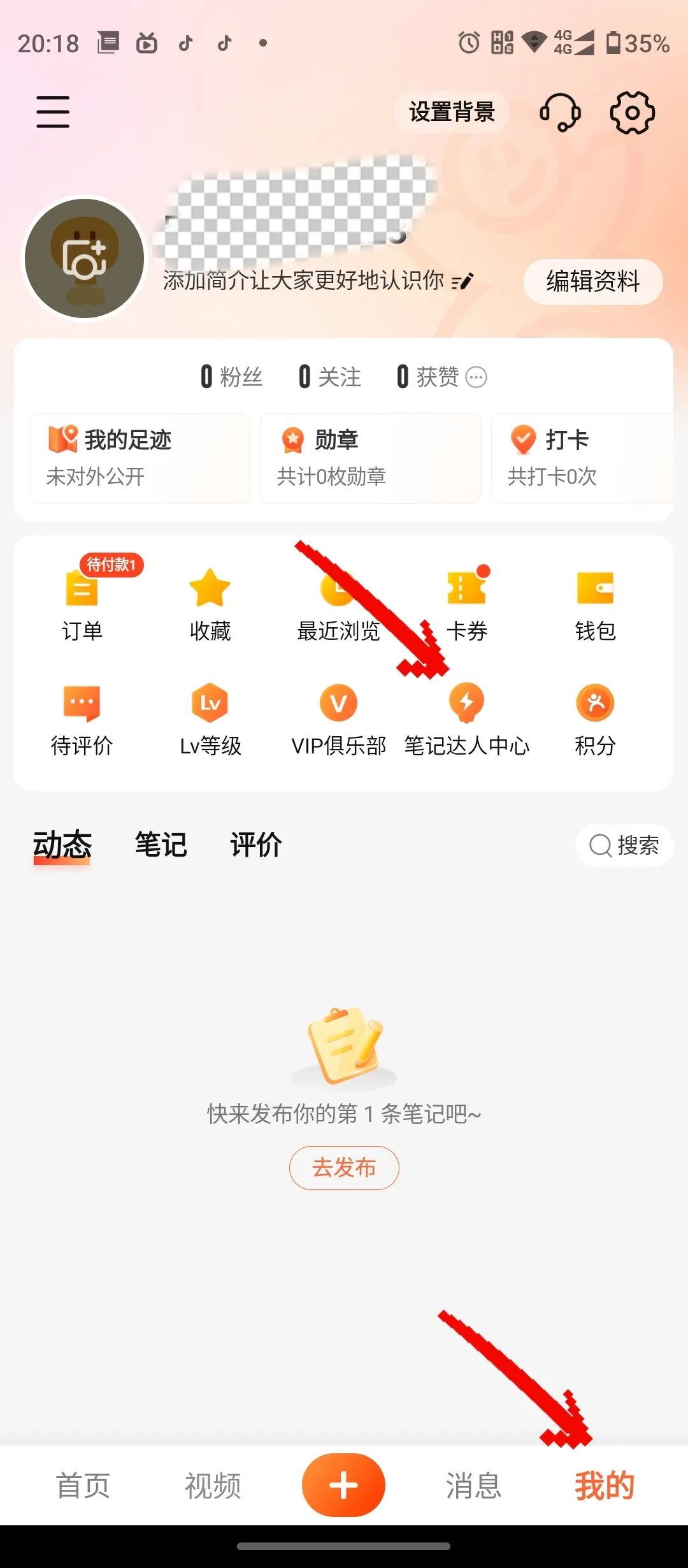Tap 编辑资料 to edit profile

(x=593, y=281)
